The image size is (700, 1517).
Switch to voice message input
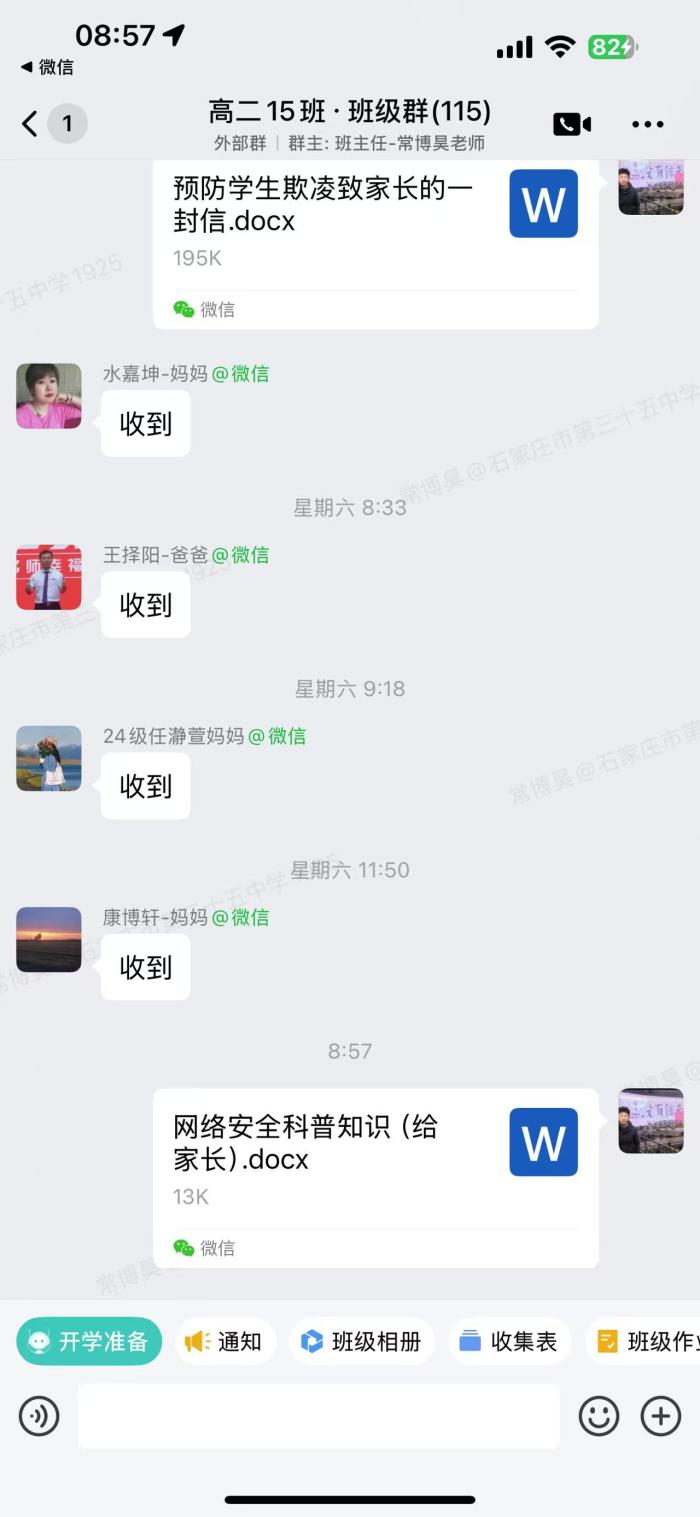click(39, 1416)
